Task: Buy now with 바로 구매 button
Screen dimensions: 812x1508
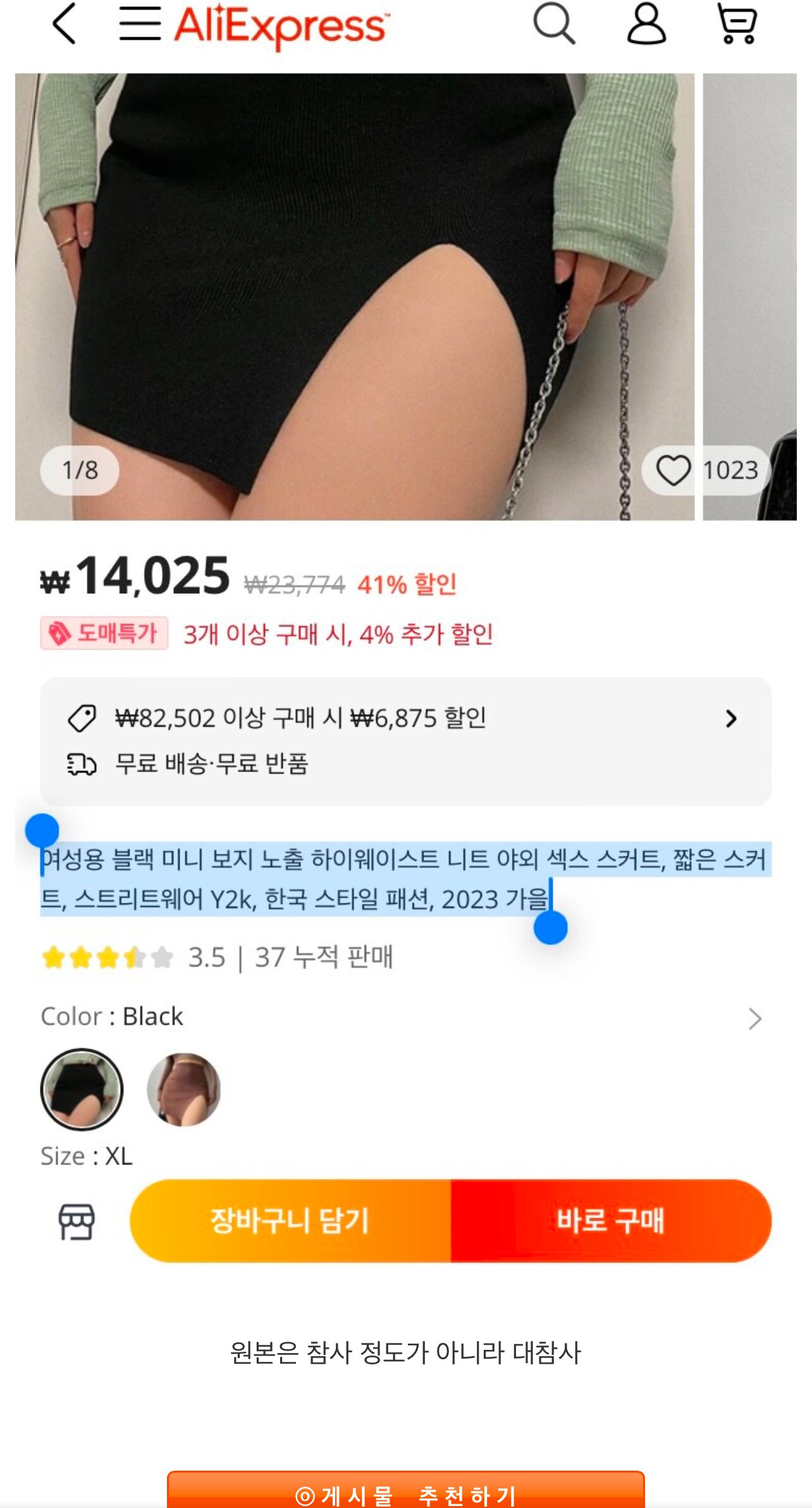Action: (x=610, y=1221)
